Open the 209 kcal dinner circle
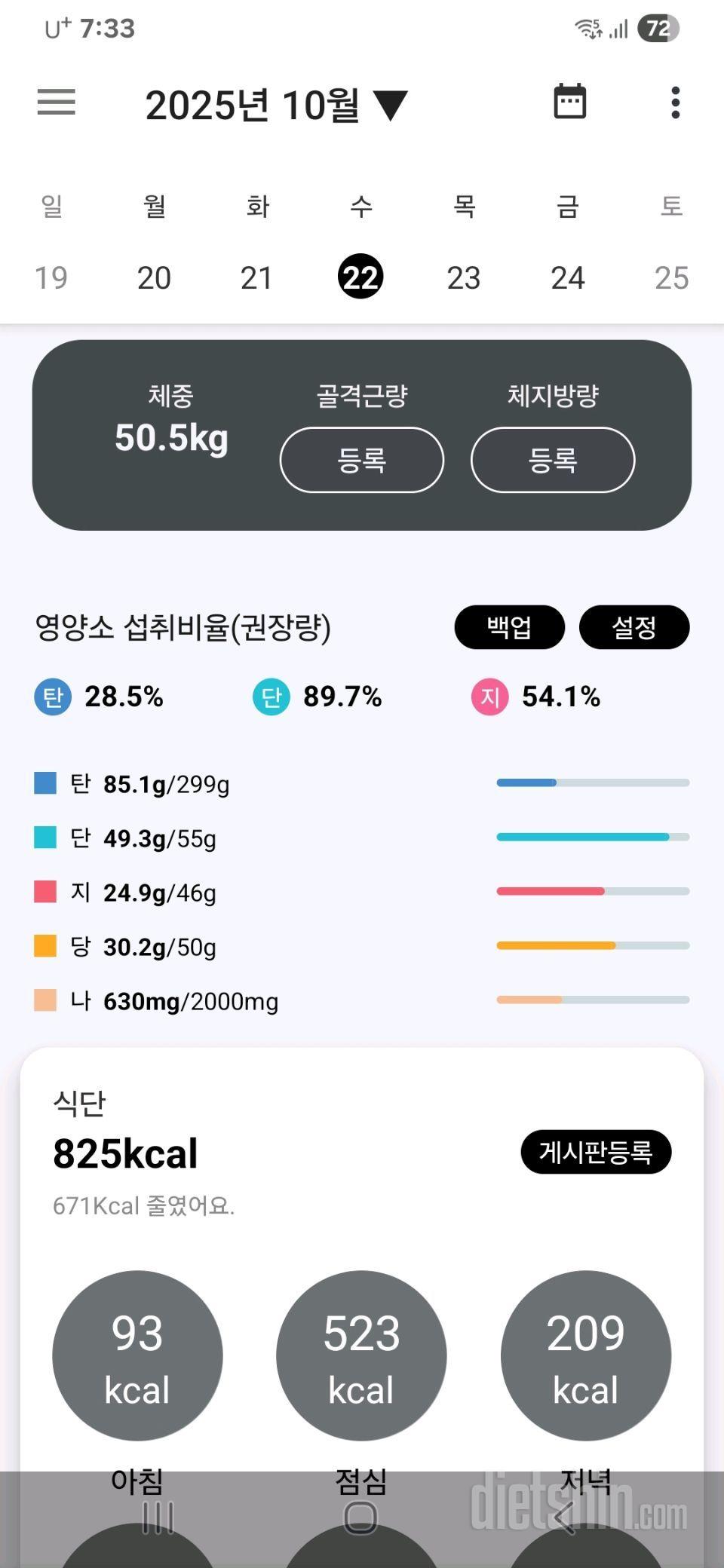This screenshot has height=1568, width=724. (585, 1355)
